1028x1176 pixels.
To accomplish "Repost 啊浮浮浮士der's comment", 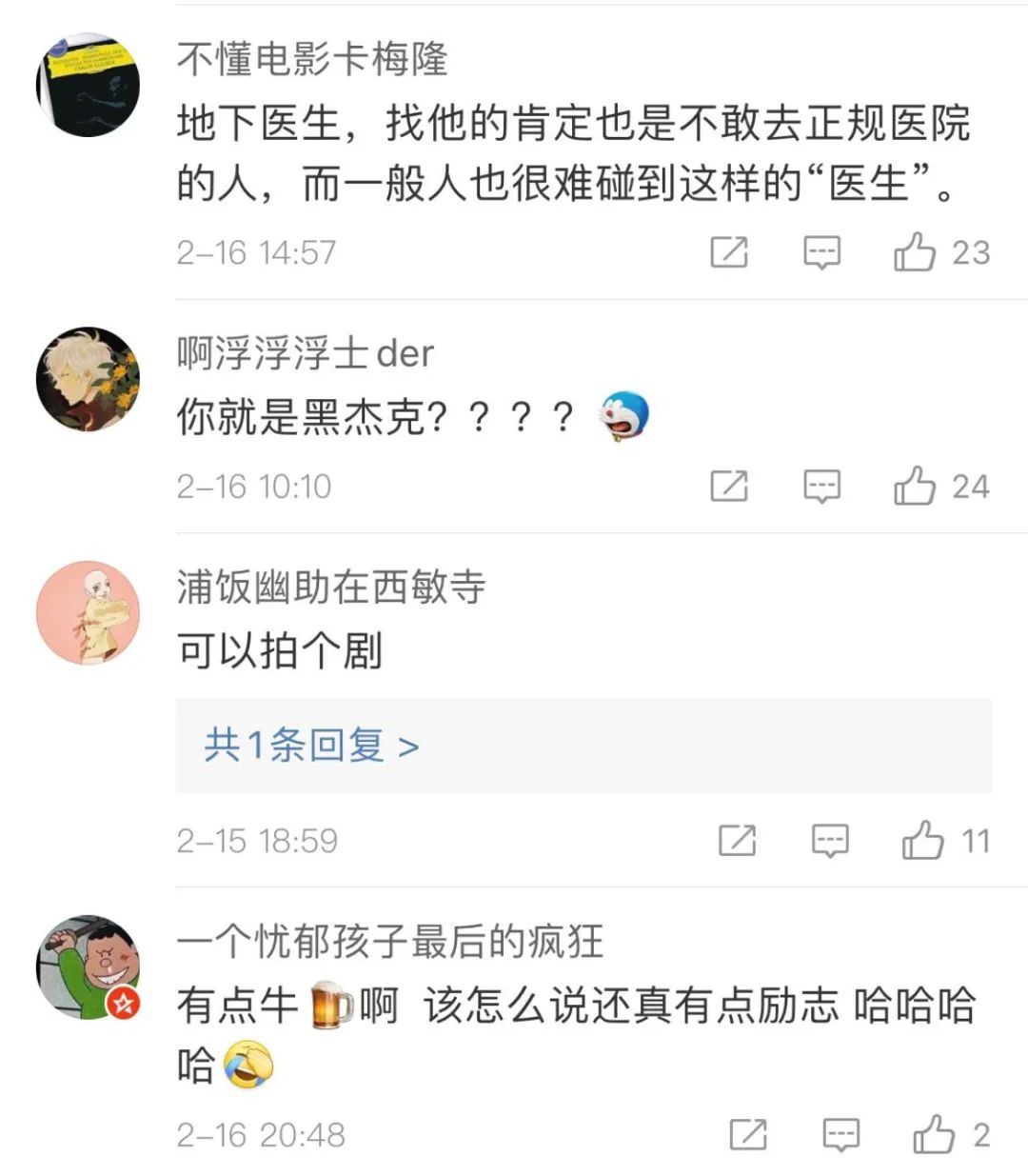I will 729,487.
